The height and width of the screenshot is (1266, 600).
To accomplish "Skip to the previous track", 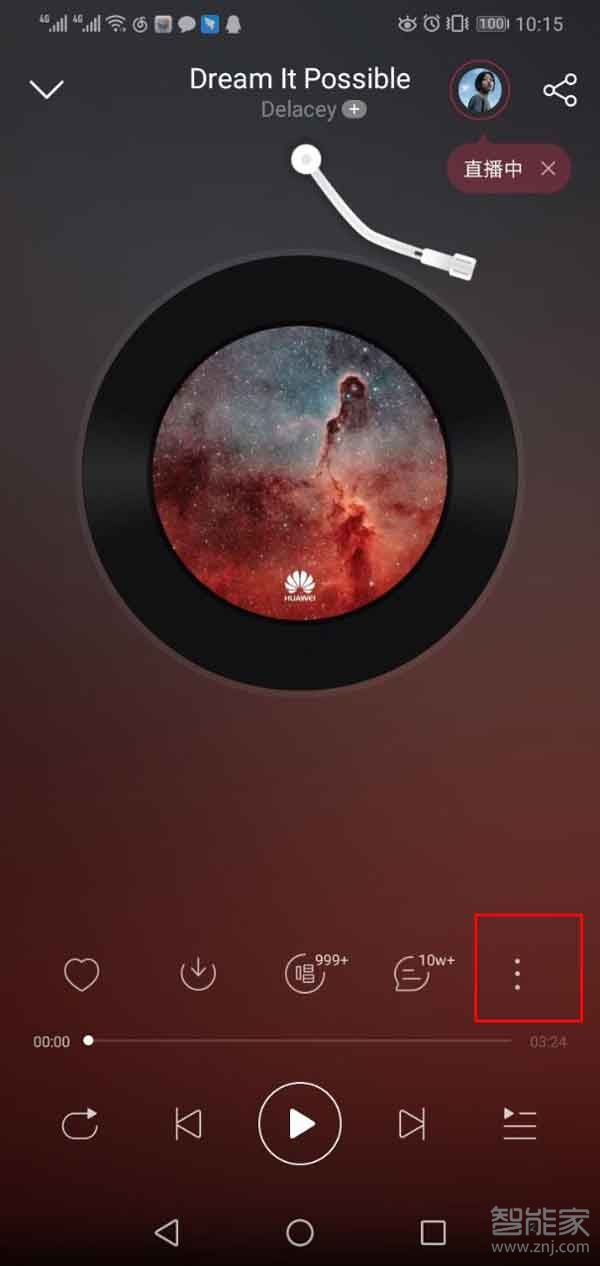I will click(188, 1124).
